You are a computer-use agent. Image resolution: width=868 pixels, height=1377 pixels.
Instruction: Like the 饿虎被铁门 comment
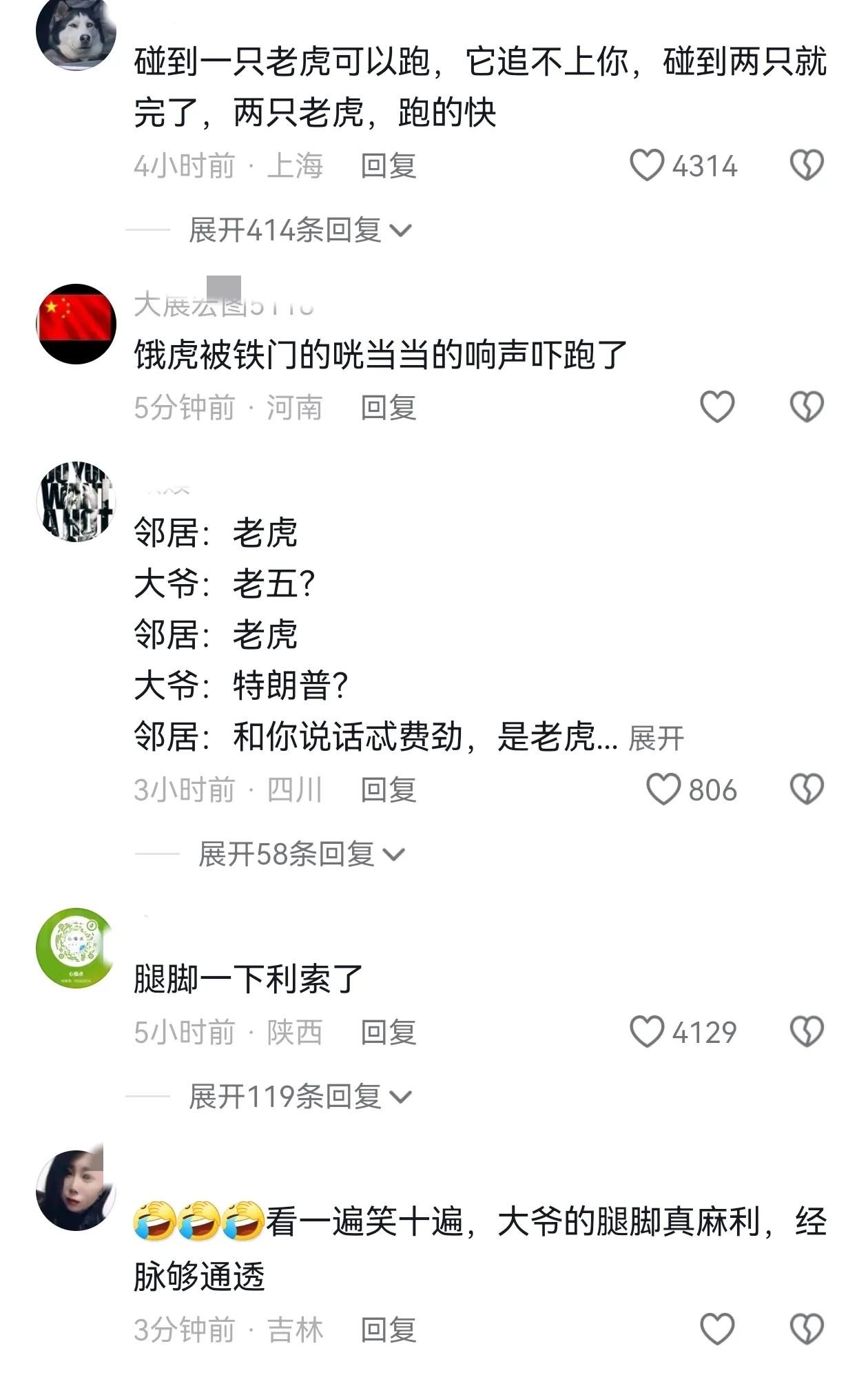point(716,407)
